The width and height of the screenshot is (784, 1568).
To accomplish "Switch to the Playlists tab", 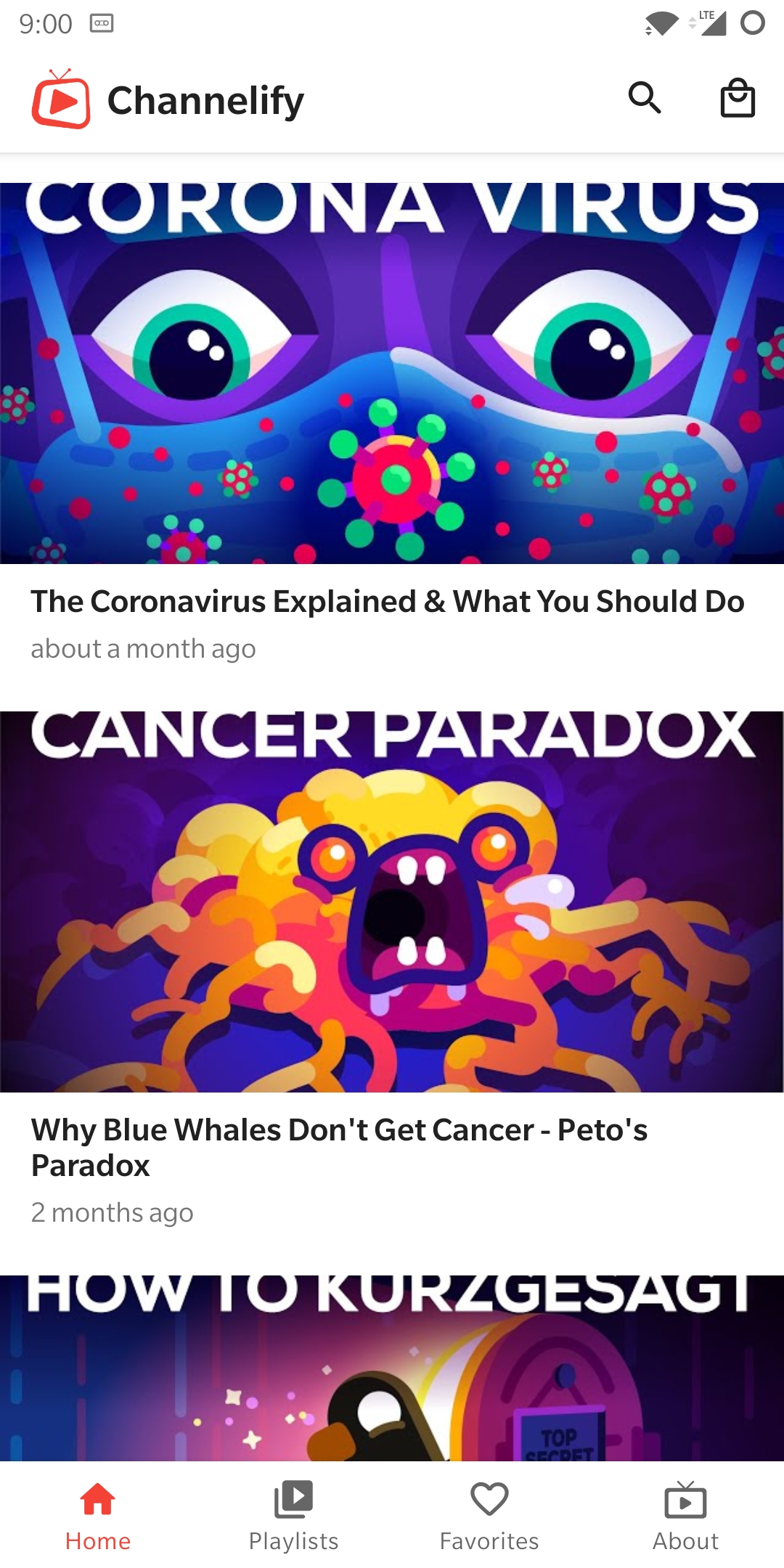I will 294,1516.
